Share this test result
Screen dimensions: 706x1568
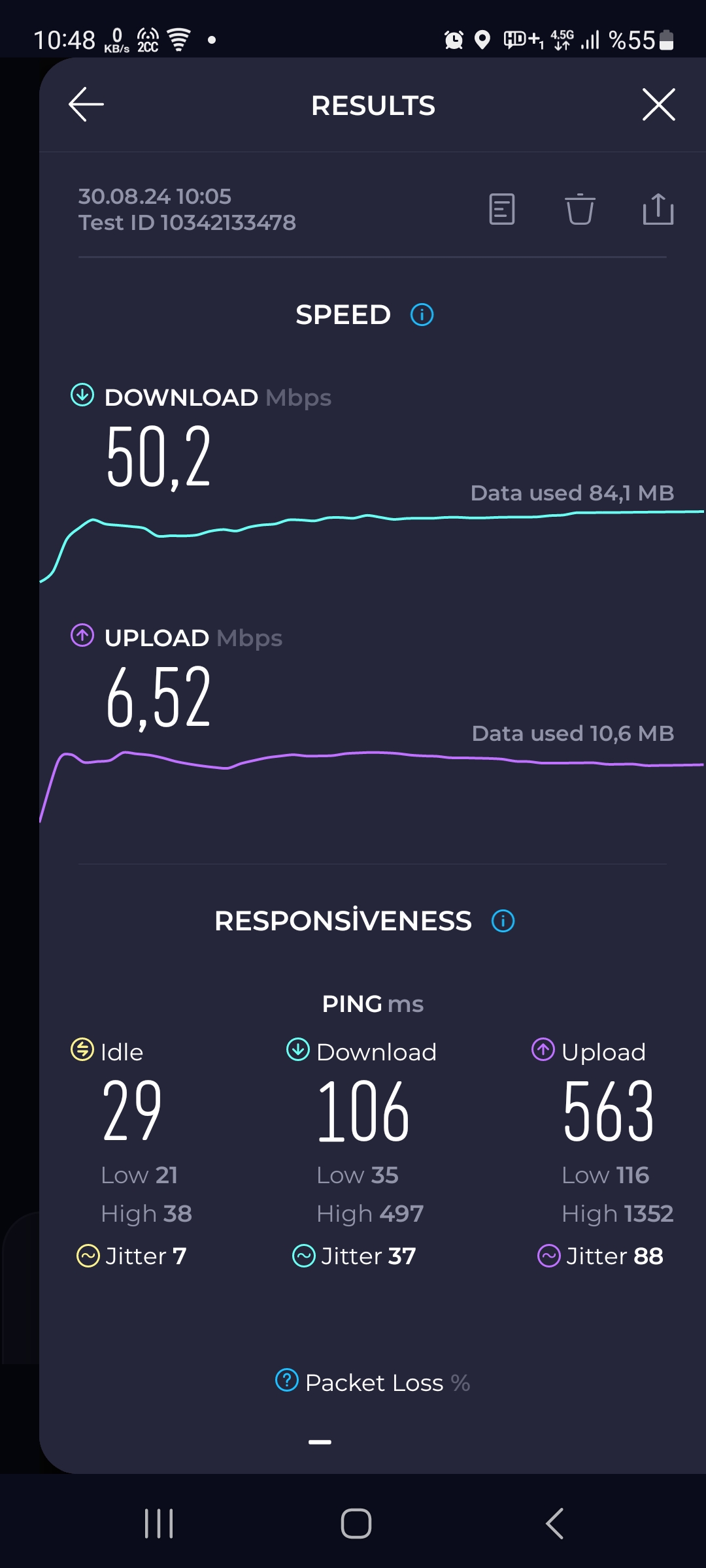[658, 209]
